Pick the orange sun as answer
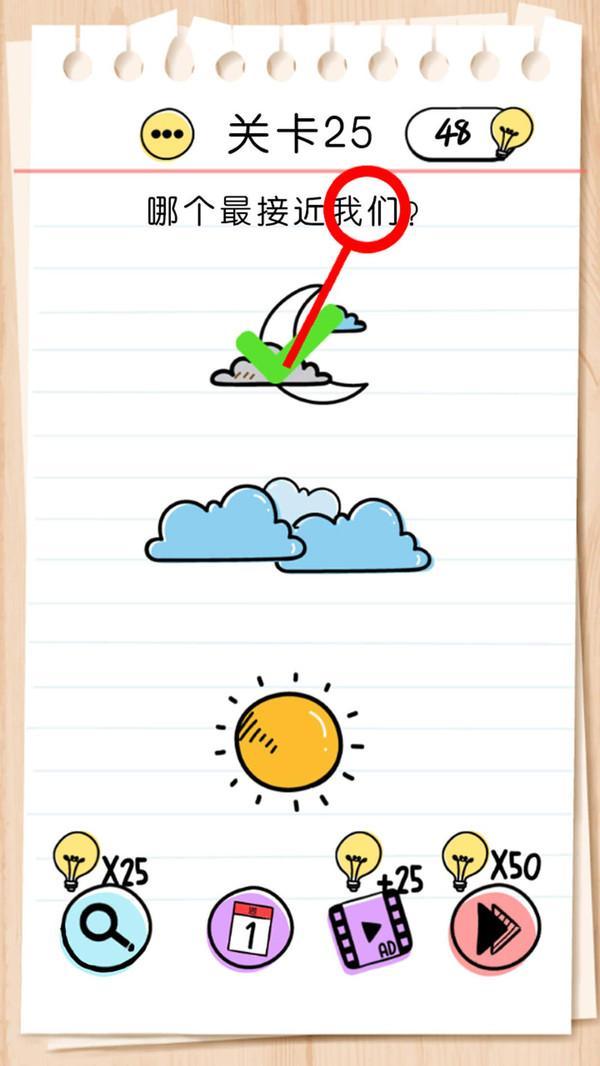The image size is (600, 1066). tap(288, 742)
